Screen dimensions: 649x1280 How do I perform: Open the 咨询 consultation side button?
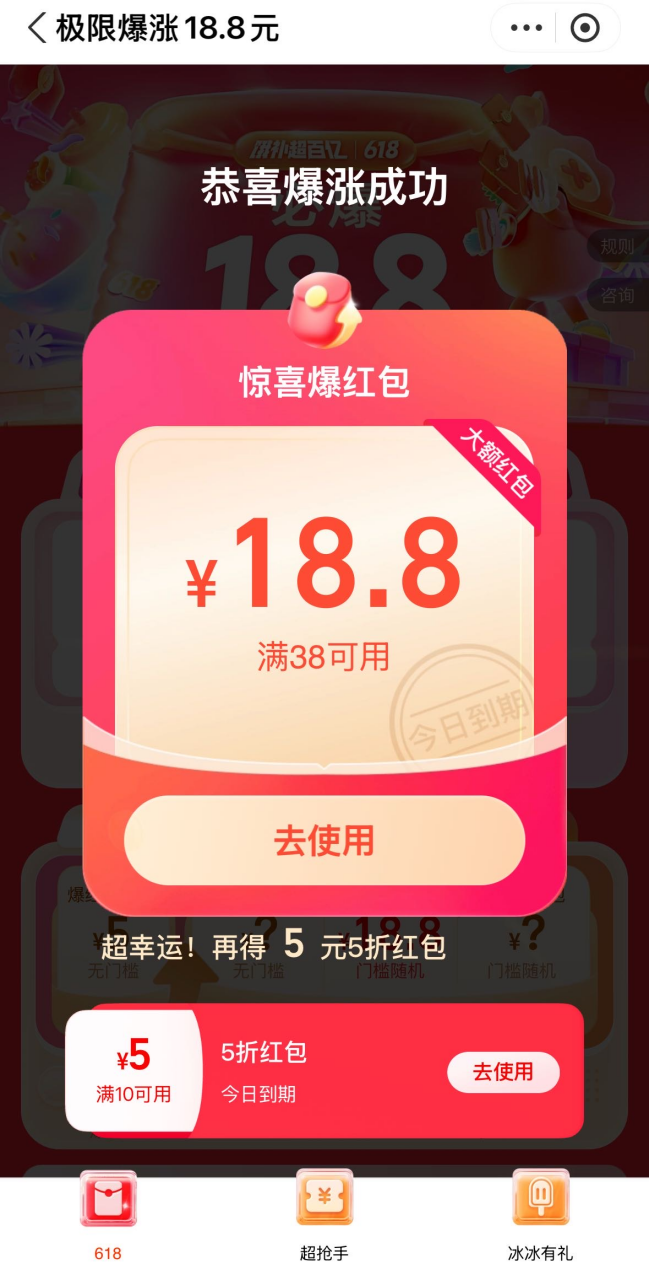point(617,296)
